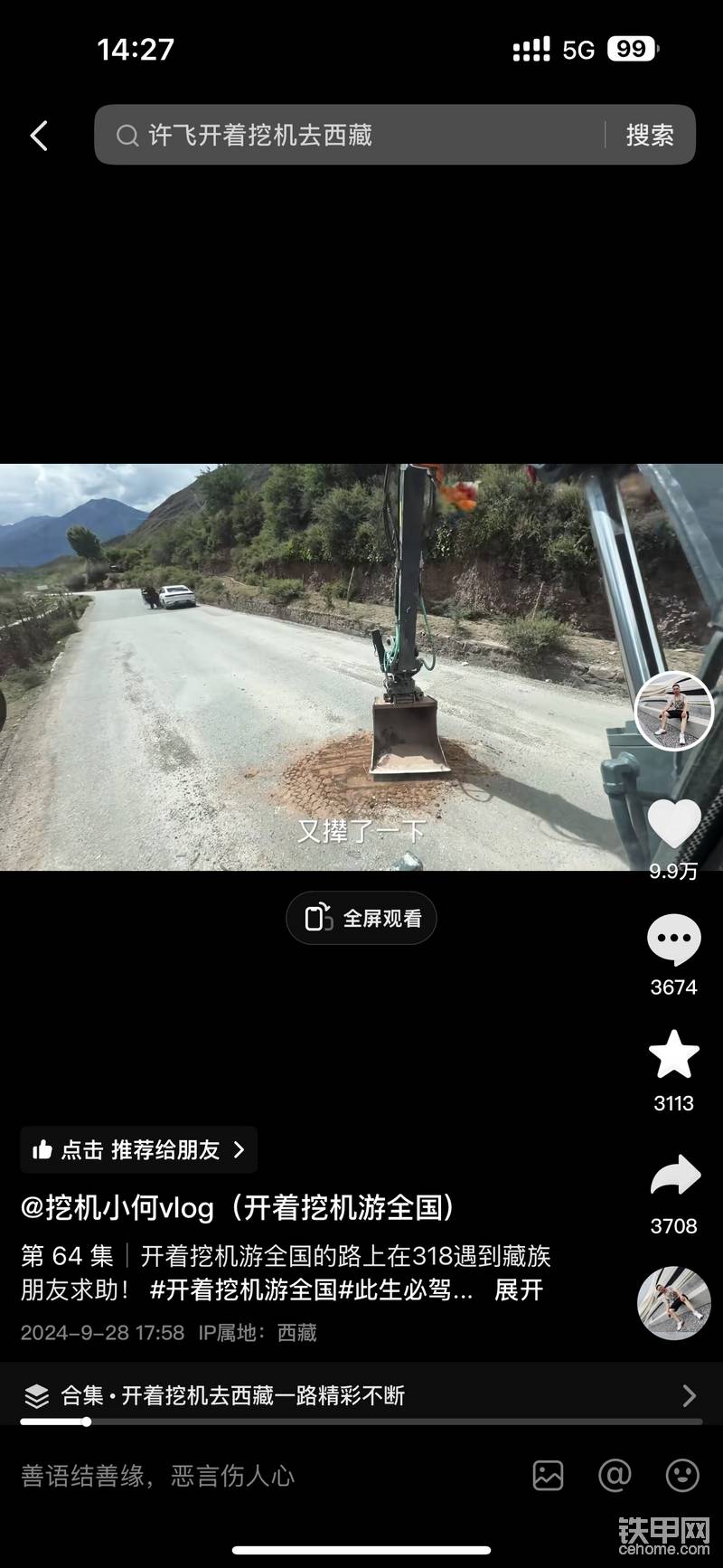Open the creator's round avatar on the video
723x1568 pixels.
pyautogui.click(x=674, y=711)
